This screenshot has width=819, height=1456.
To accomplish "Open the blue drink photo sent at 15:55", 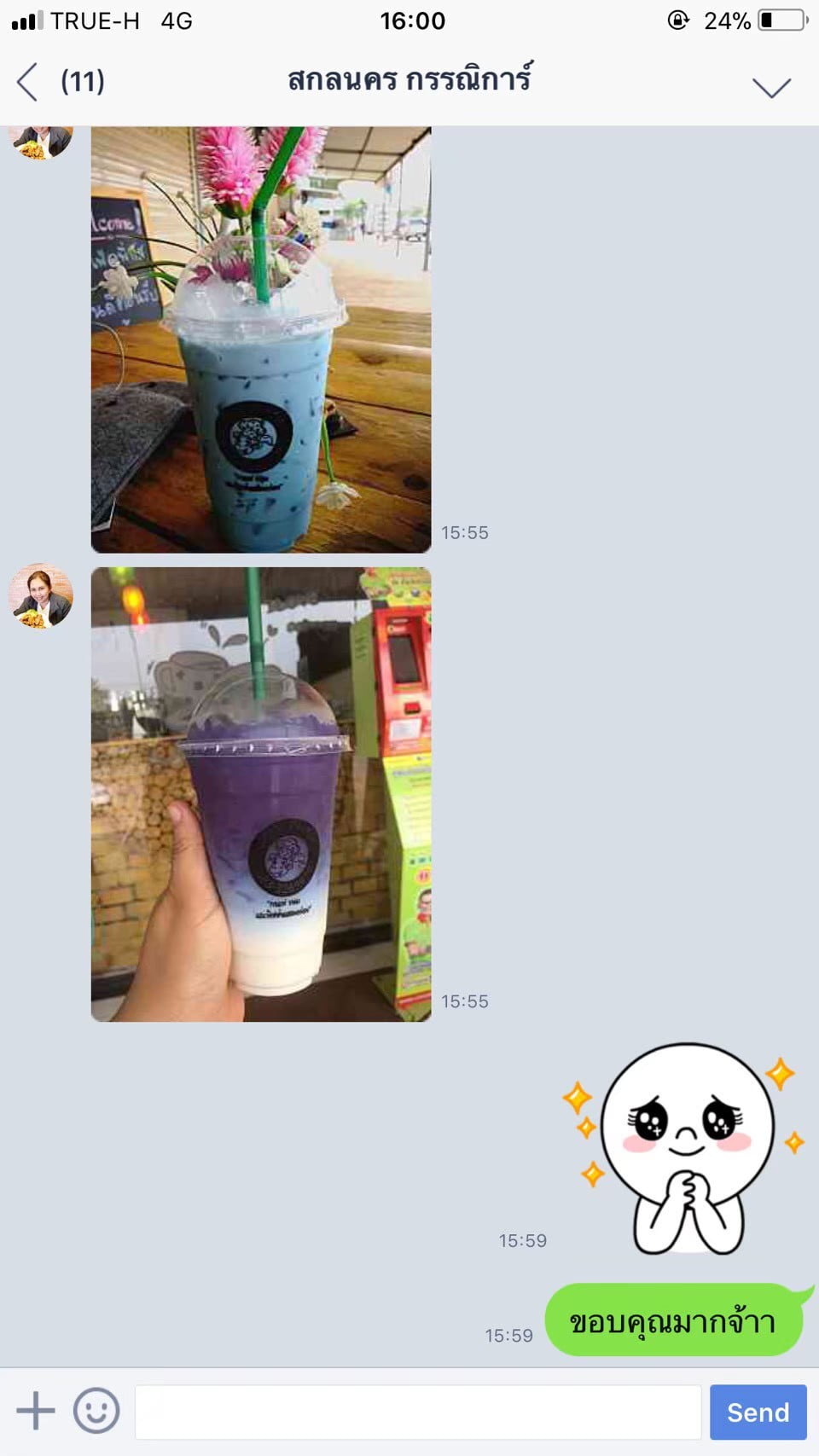I will [x=261, y=339].
